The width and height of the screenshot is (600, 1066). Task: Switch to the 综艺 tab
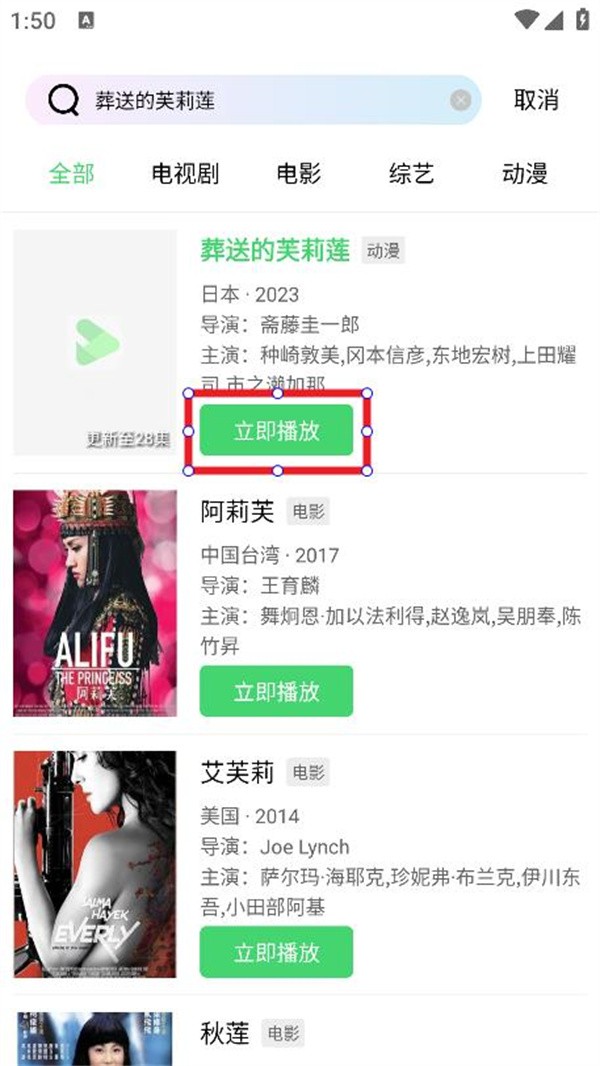[x=411, y=174]
